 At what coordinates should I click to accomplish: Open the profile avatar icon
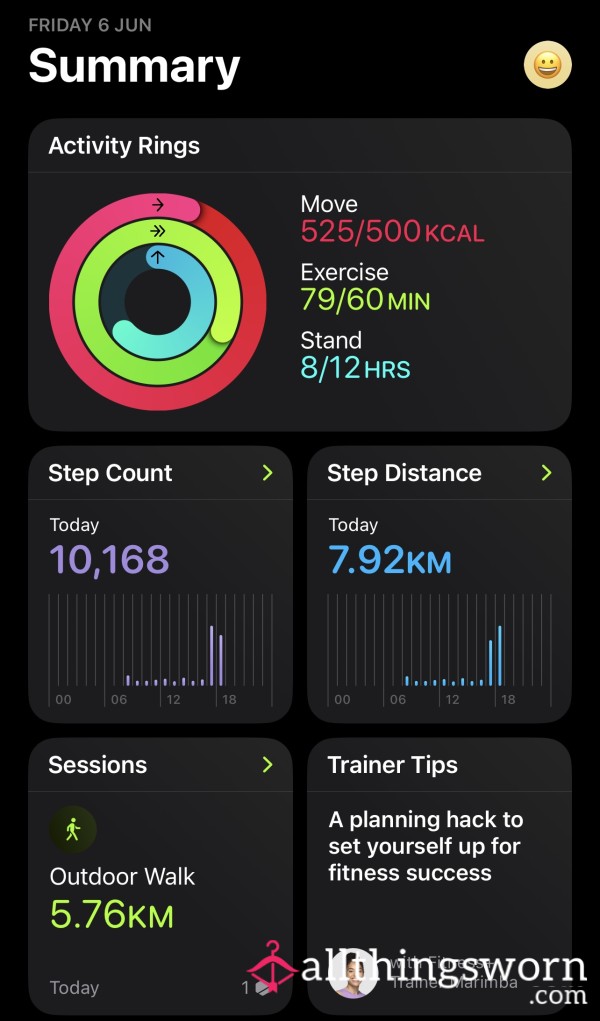pos(547,65)
